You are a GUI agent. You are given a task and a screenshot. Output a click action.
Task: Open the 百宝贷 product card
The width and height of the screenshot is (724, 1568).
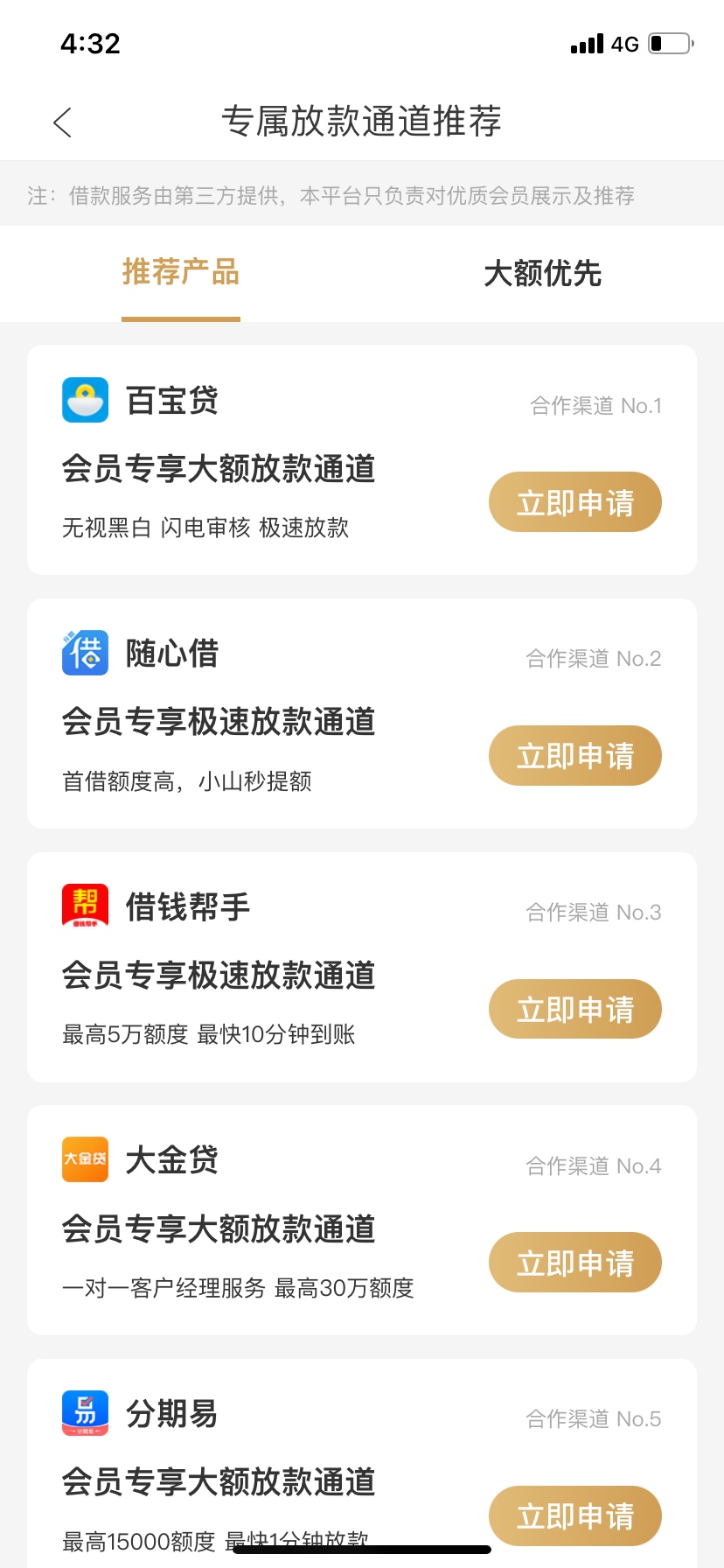click(x=362, y=459)
